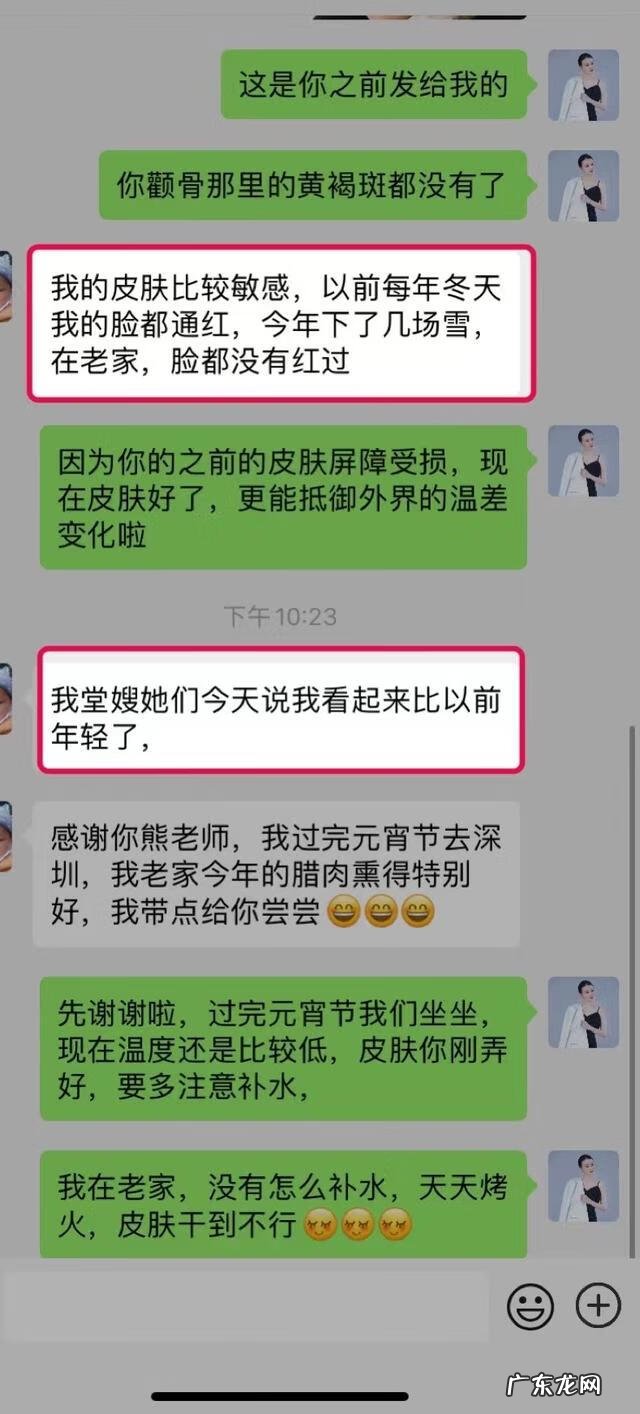640x1414 pixels.
Task: Open avatar next to '先谢谢啦' message
Action: point(583,1013)
